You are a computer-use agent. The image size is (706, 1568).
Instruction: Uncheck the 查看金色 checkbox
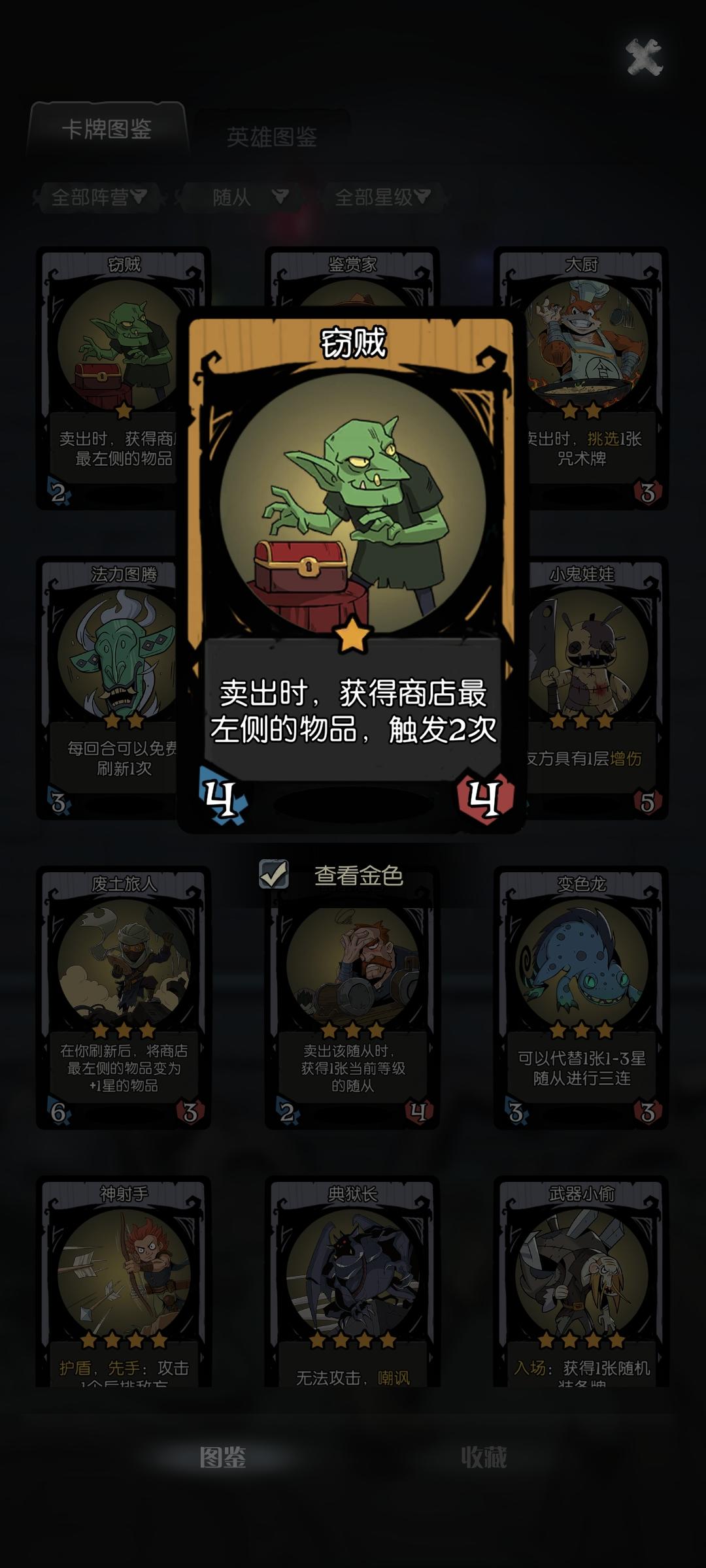[274, 874]
